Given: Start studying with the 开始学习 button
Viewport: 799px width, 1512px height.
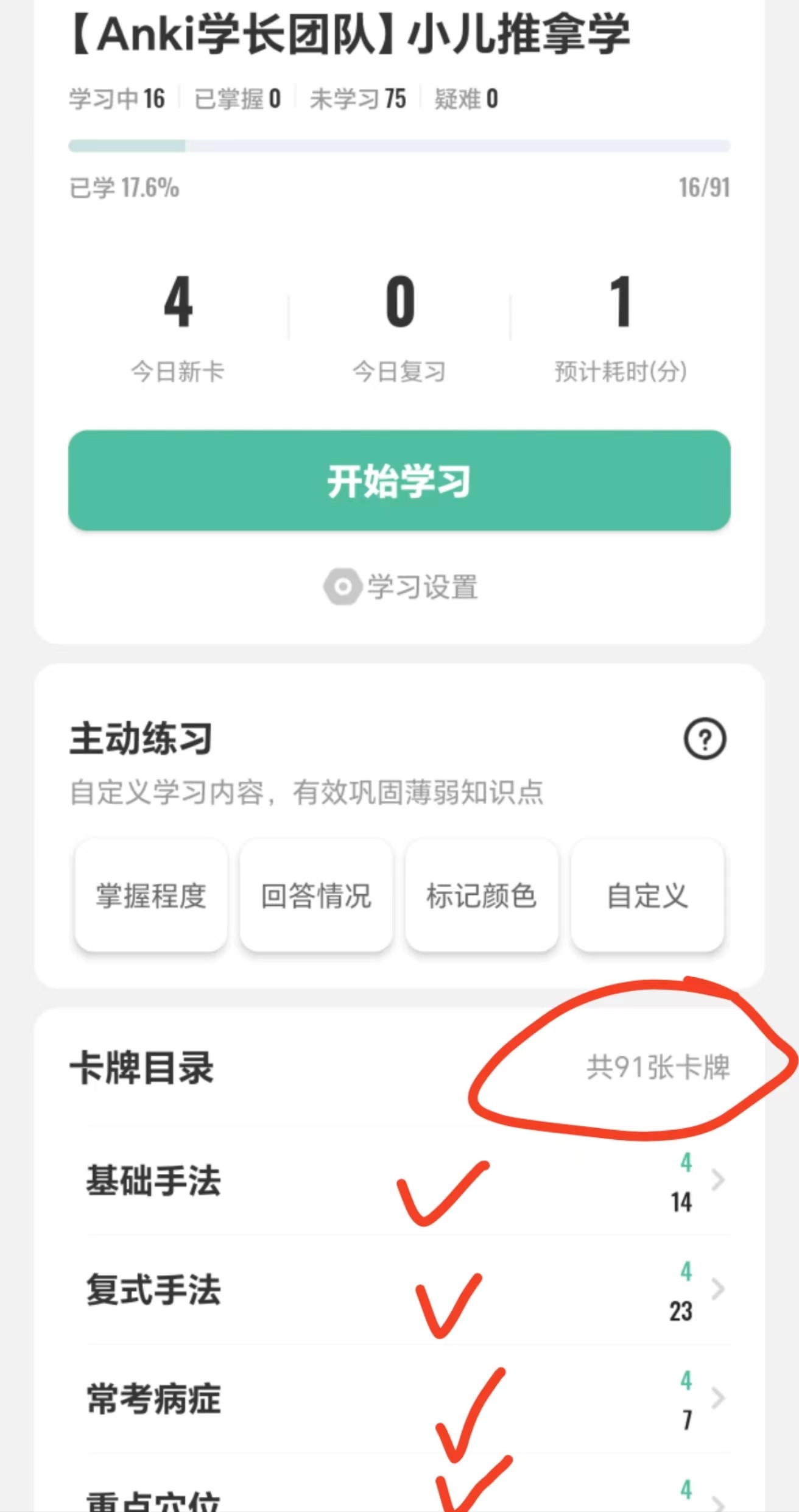Looking at the screenshot, I should (x=399, y=481).
